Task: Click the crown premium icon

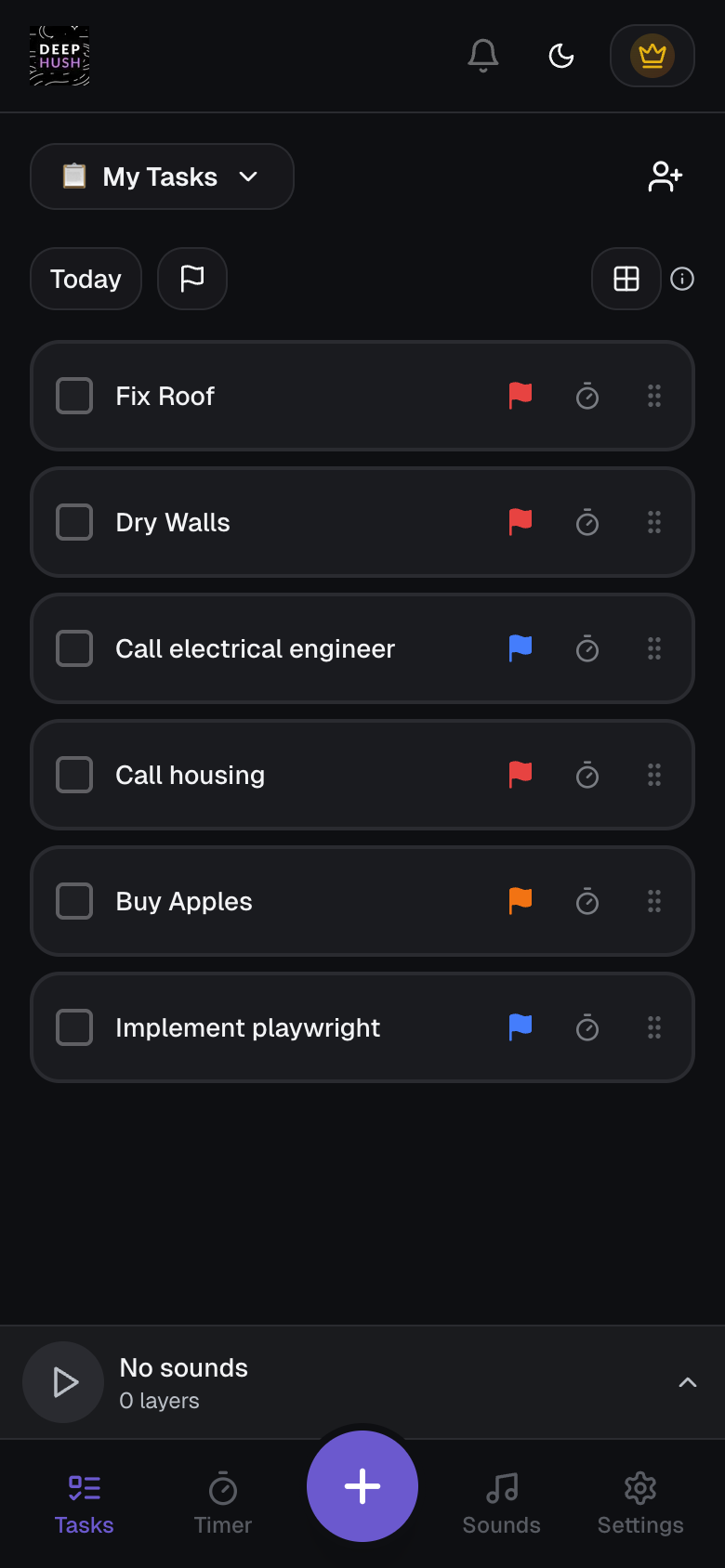Action: click(x=652, y=55)
